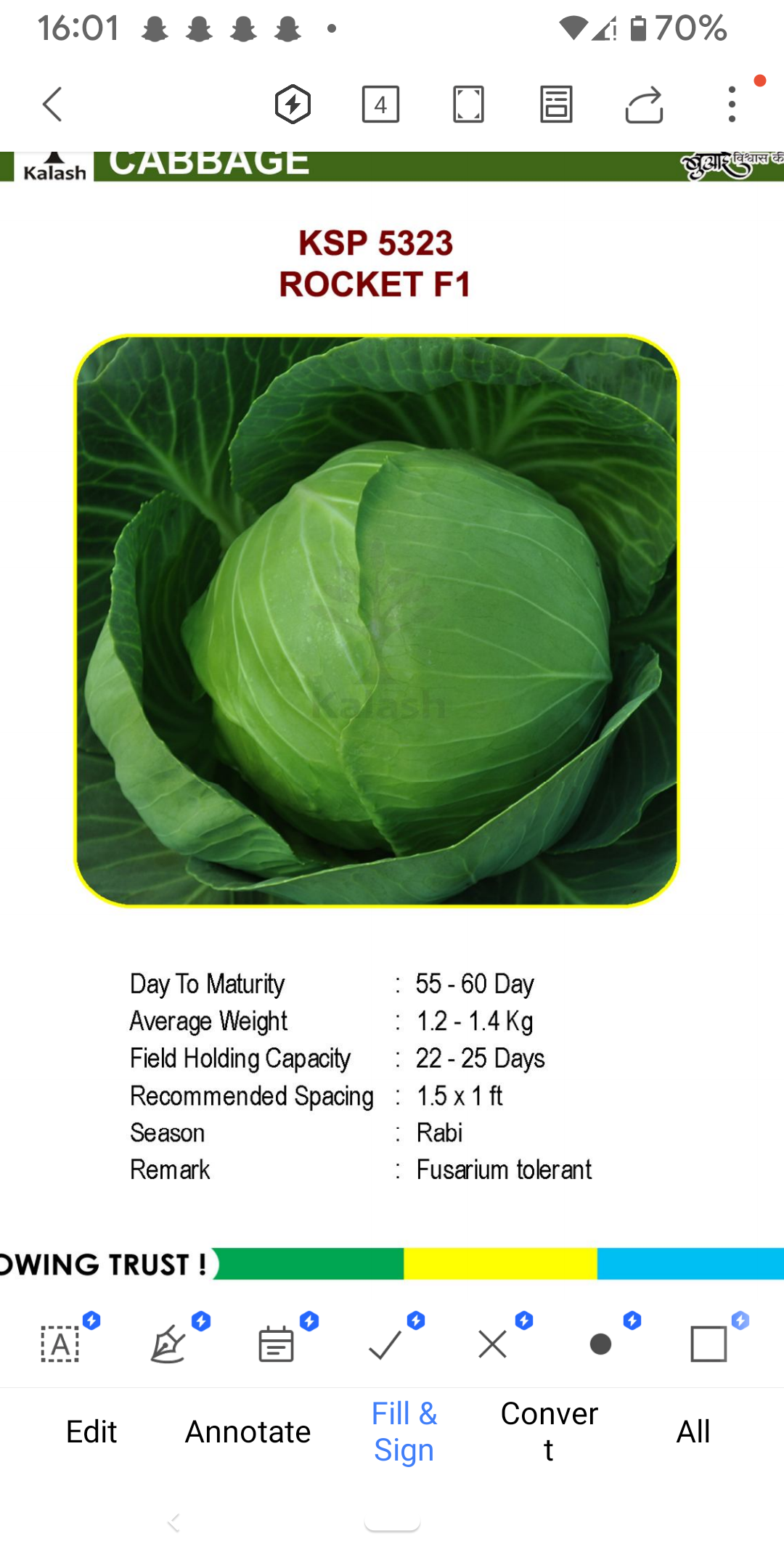Open the three-dot overflow menu
Image resolution: width=784 pixels, height=1568 pixels.
tap(732, 105)
